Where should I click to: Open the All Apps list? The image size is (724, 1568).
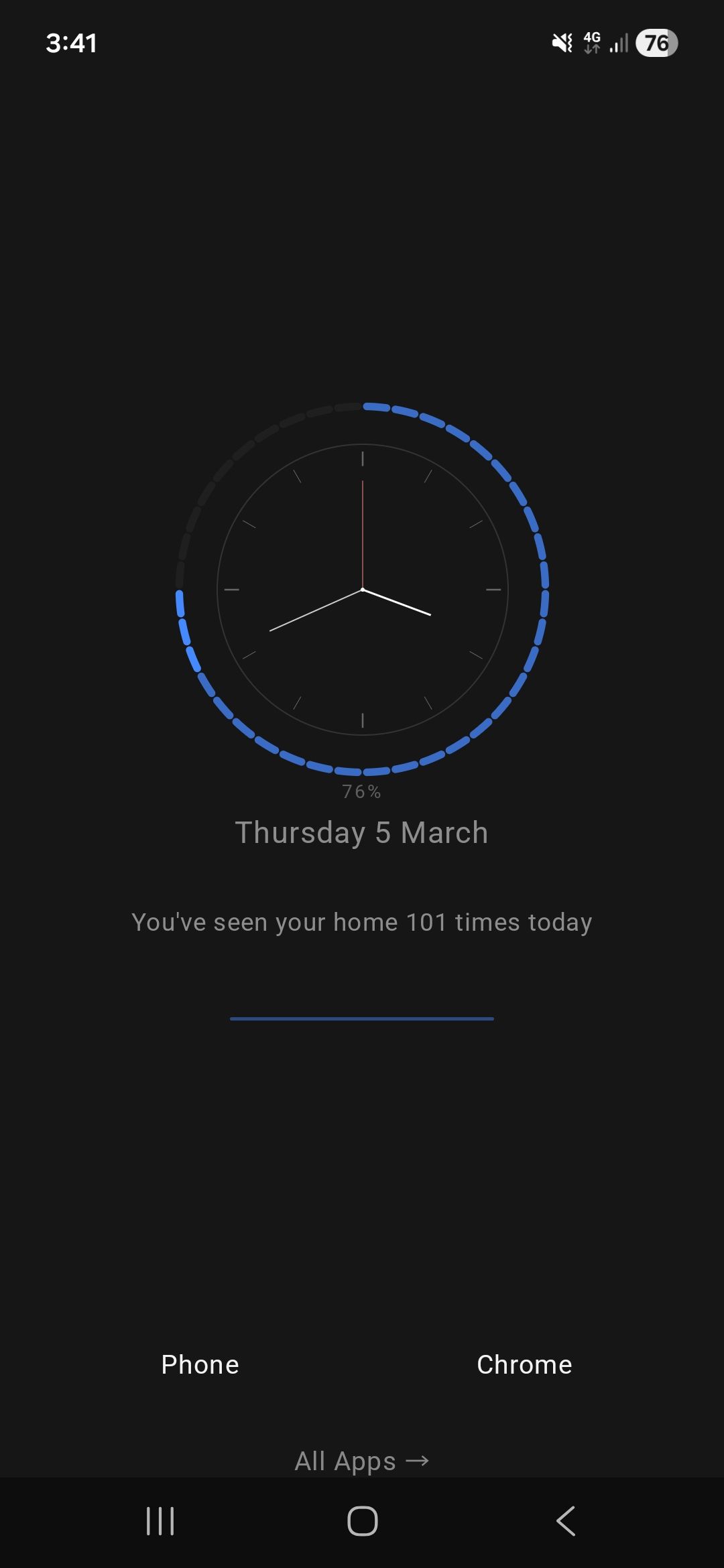[361, 1461]
